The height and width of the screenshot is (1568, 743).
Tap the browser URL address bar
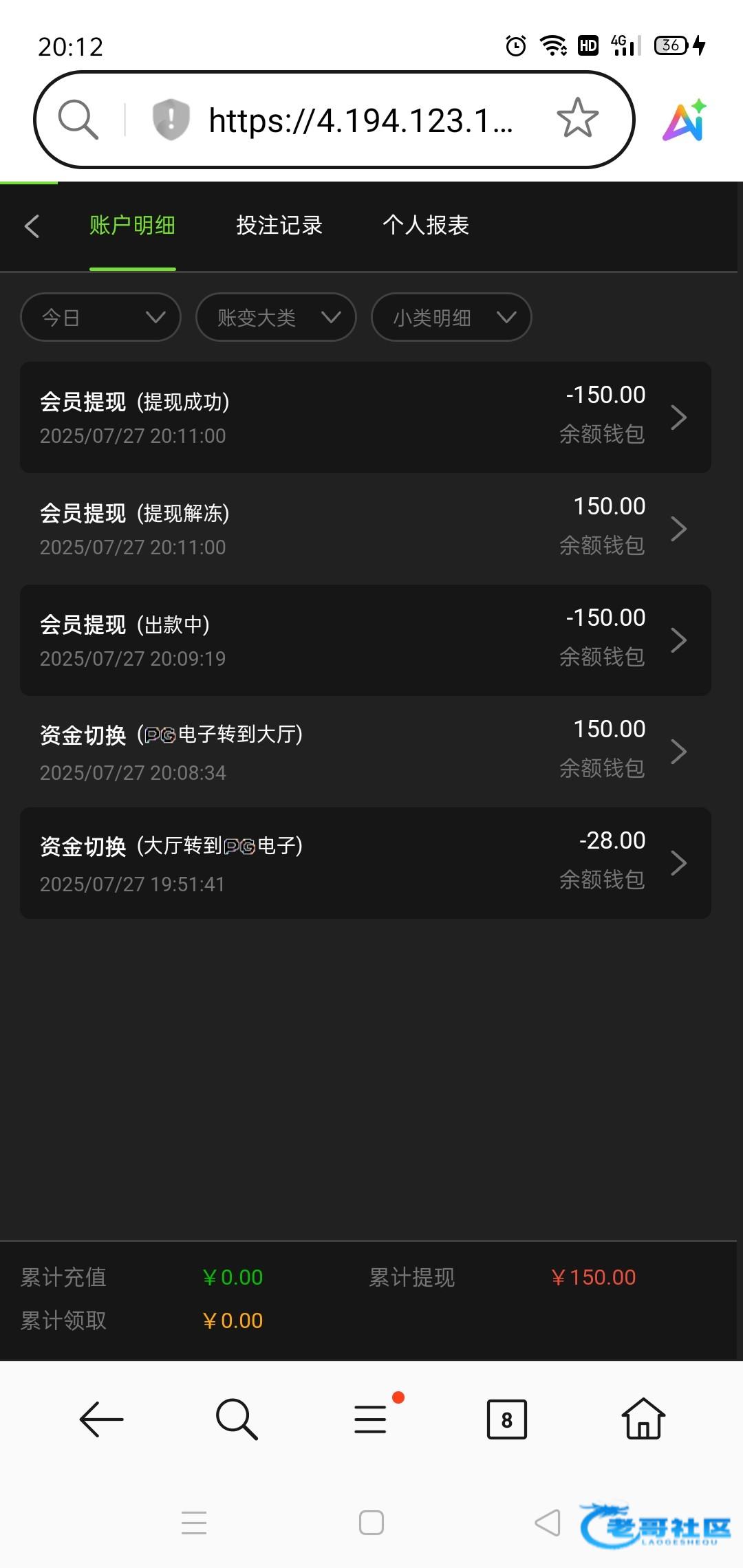[x=360, y=121]
